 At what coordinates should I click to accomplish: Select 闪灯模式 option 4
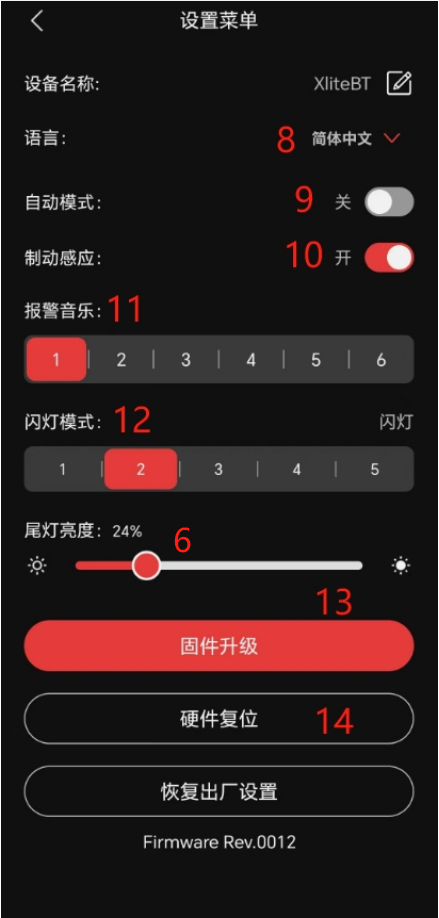coord(297,469)
